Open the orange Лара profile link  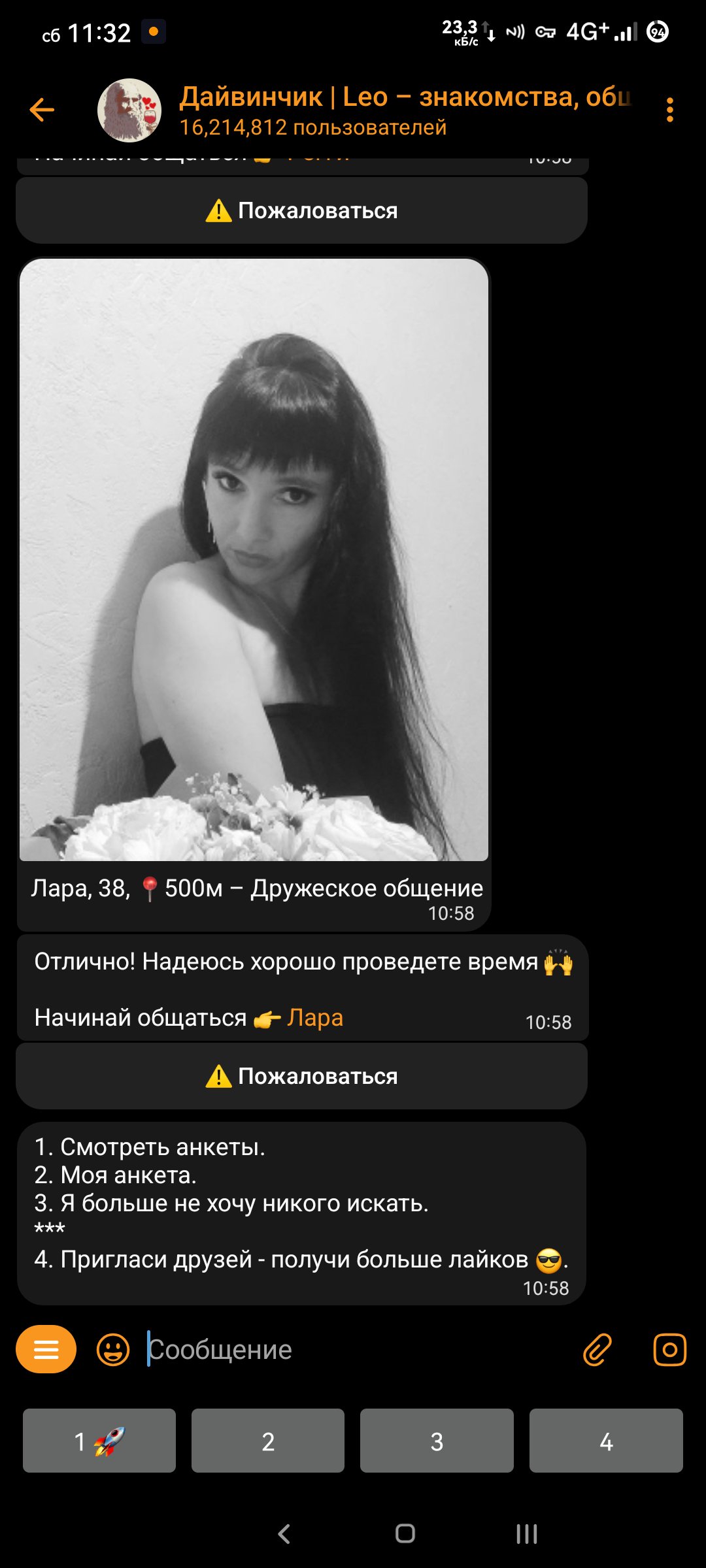(315, 1018)
